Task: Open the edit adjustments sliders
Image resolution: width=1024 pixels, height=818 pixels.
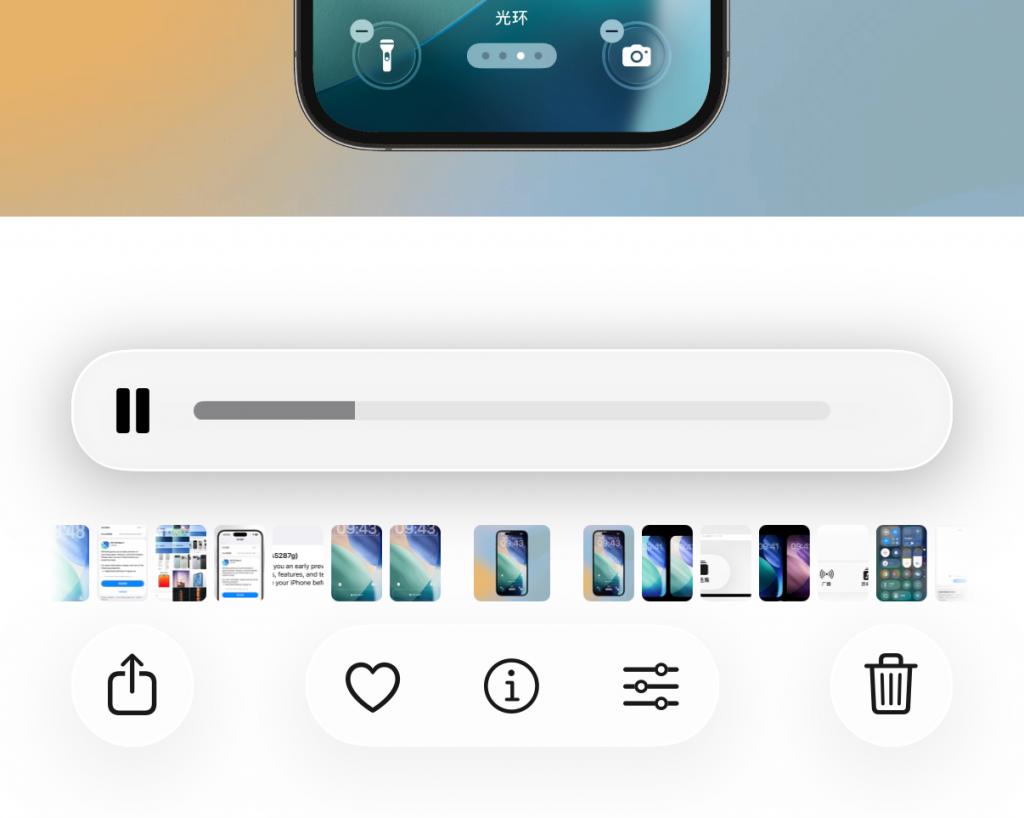Action: pos(650,686)
